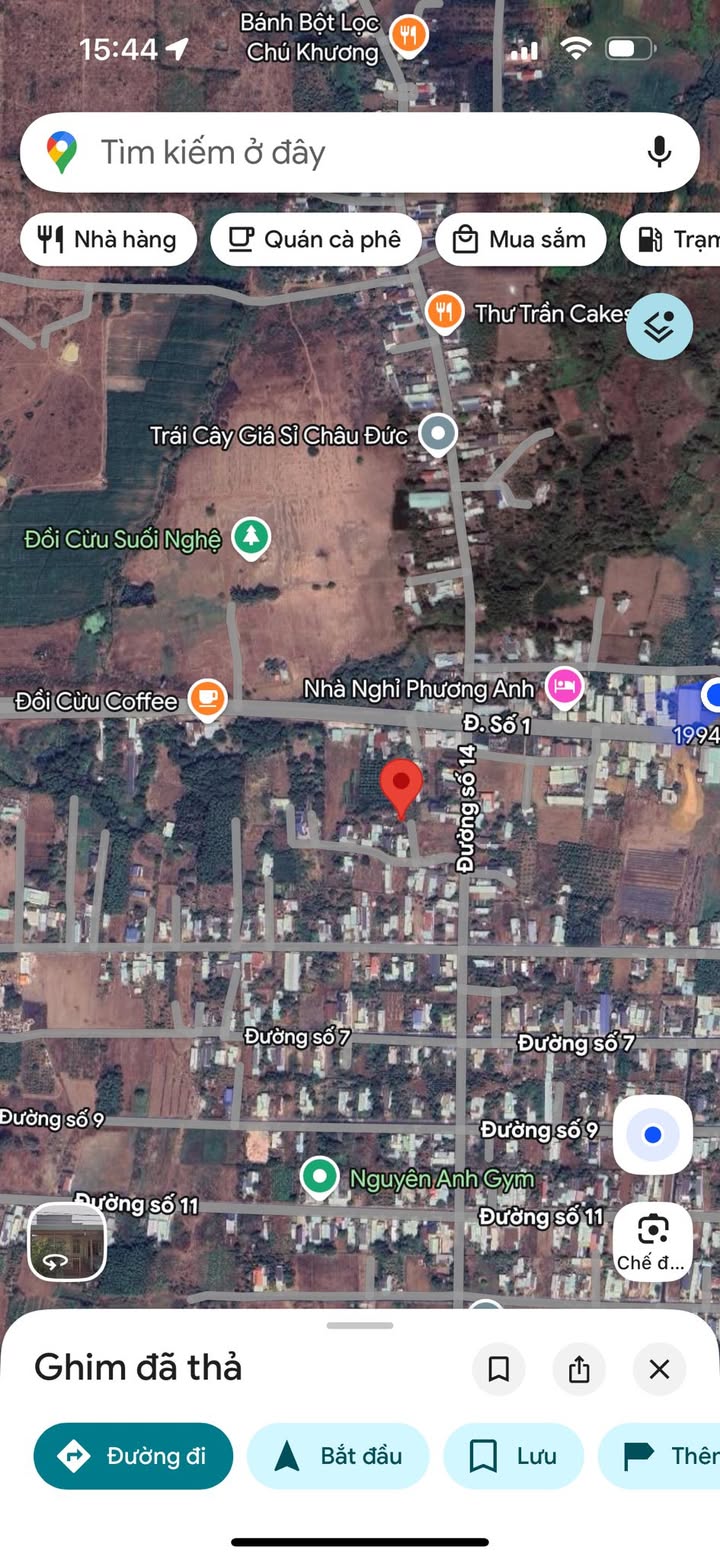Close the "Ghim đã thả" panel

(x=659, y=1369)
